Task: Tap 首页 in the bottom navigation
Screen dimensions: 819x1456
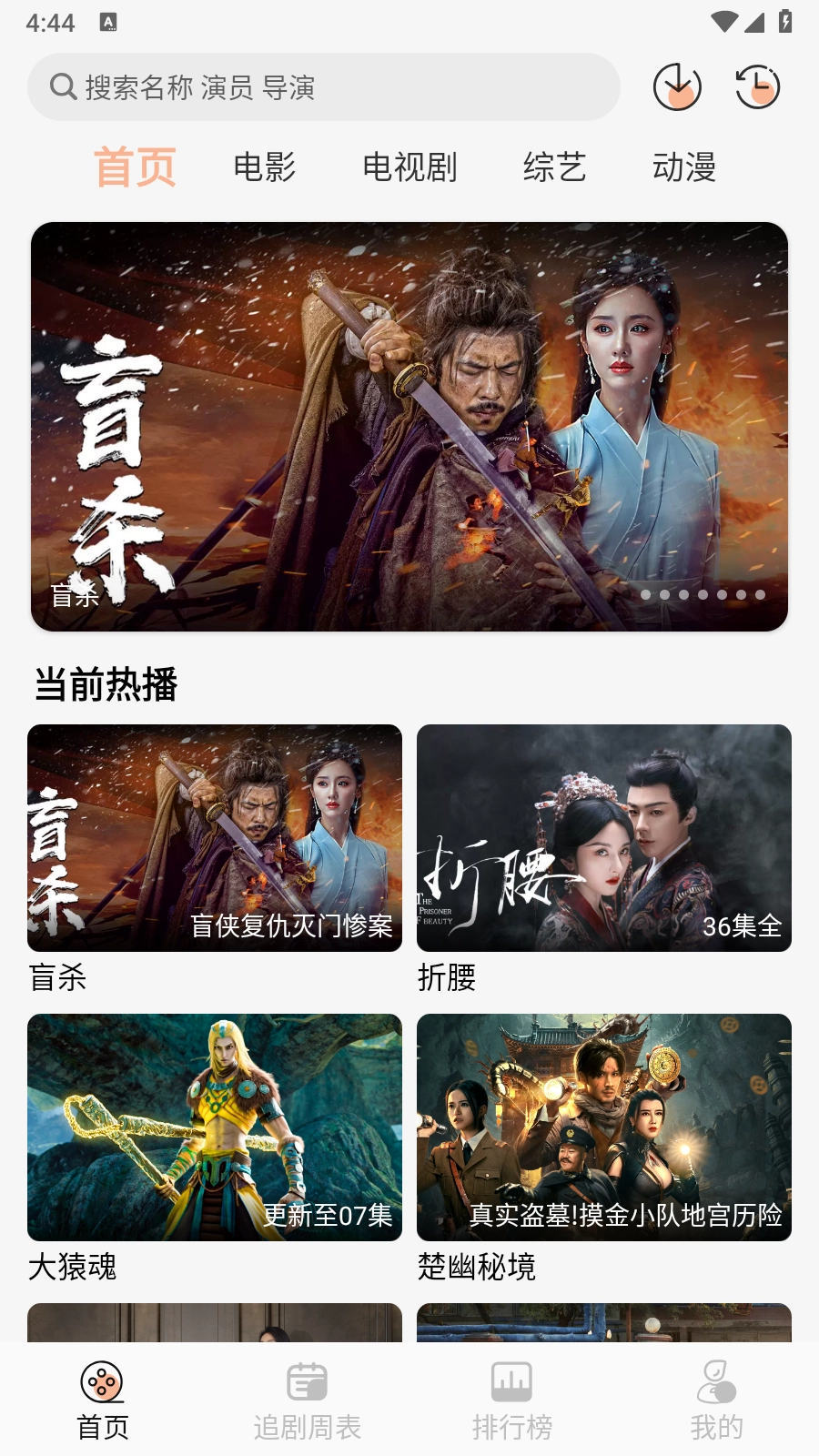Action: (103, 1400)
